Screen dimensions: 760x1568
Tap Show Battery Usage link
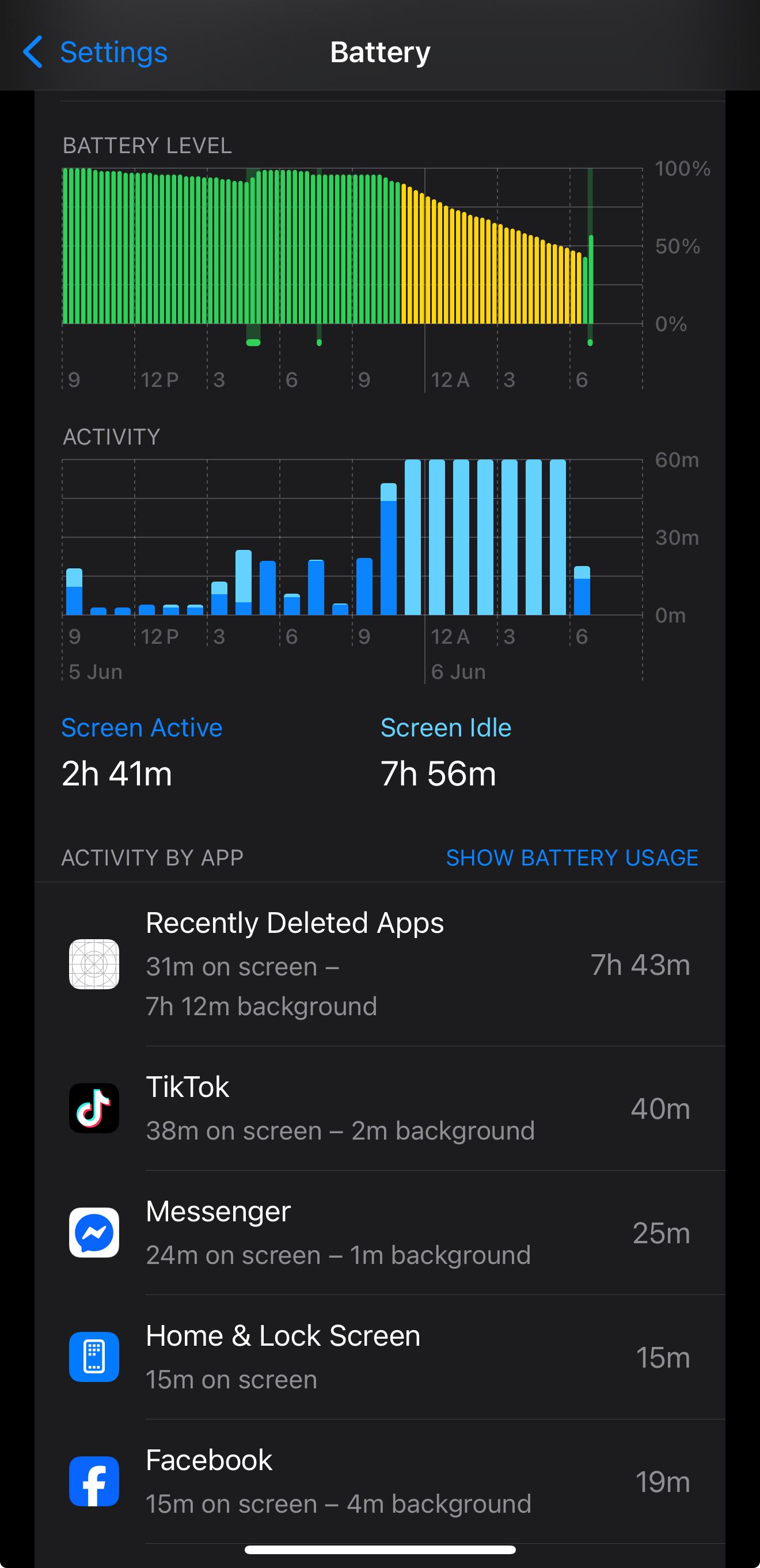(x=571, y=857)
